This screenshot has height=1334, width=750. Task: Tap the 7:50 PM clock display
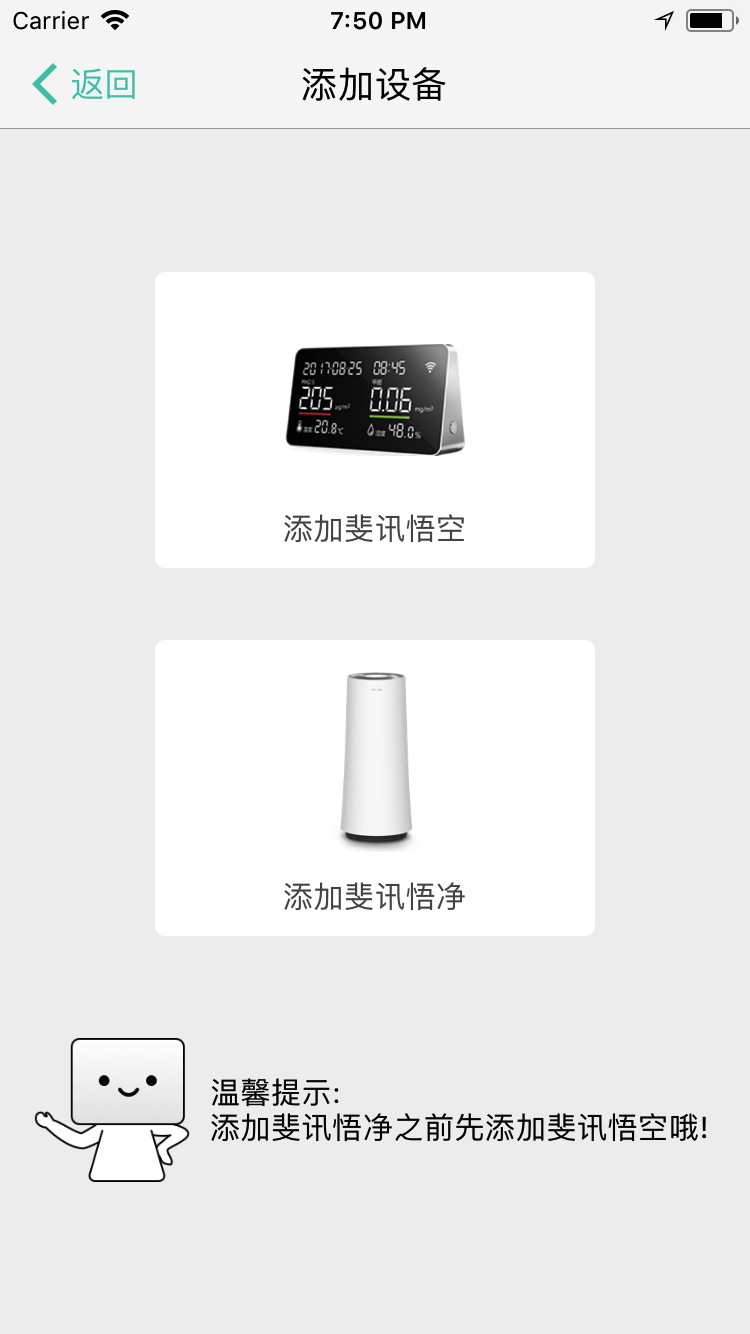[x=377, y=19]
